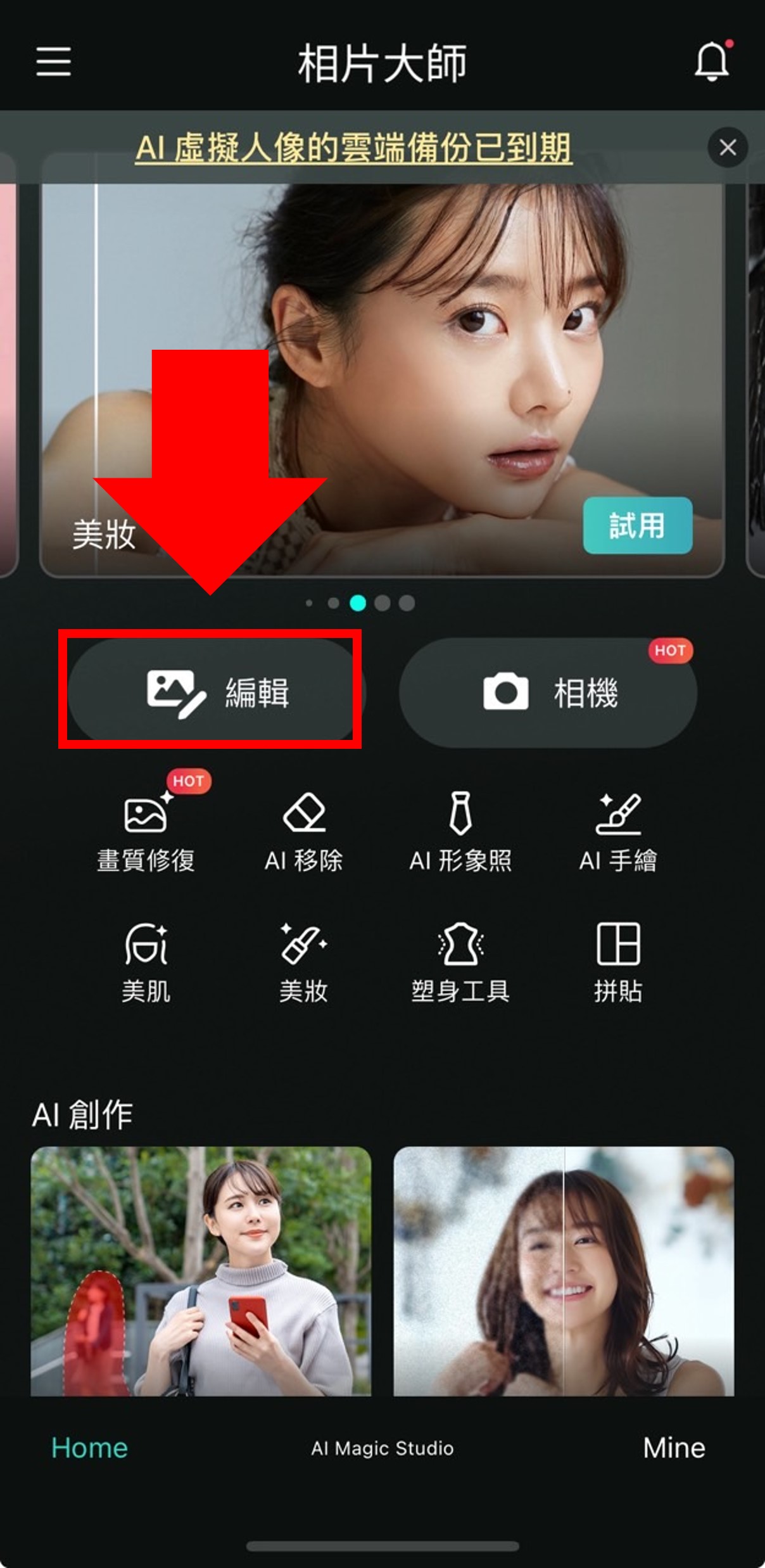Open the AI 虛擬人像 backup expired link
This screenshot has height=1568, width=765.
pos(353,148)
